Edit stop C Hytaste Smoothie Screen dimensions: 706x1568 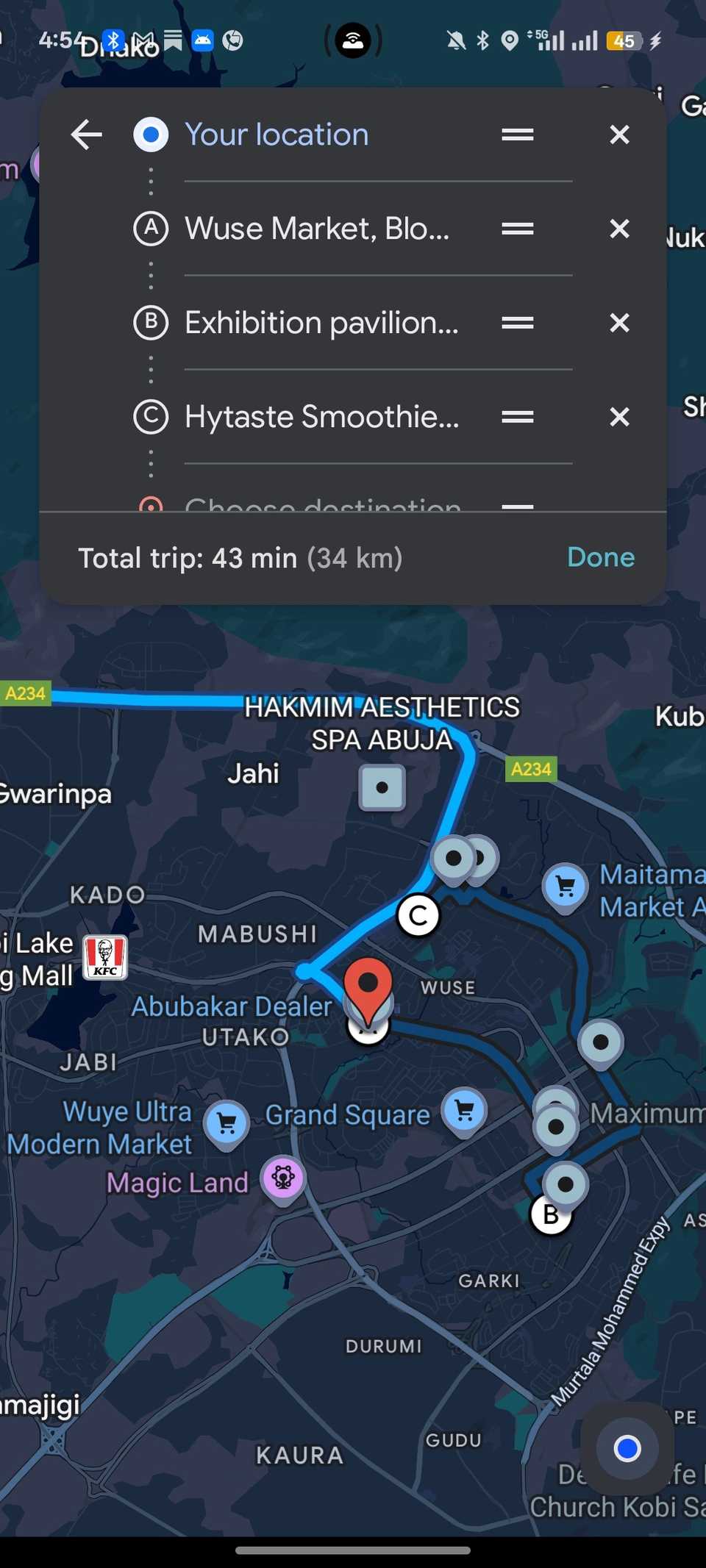pos(321,417)
